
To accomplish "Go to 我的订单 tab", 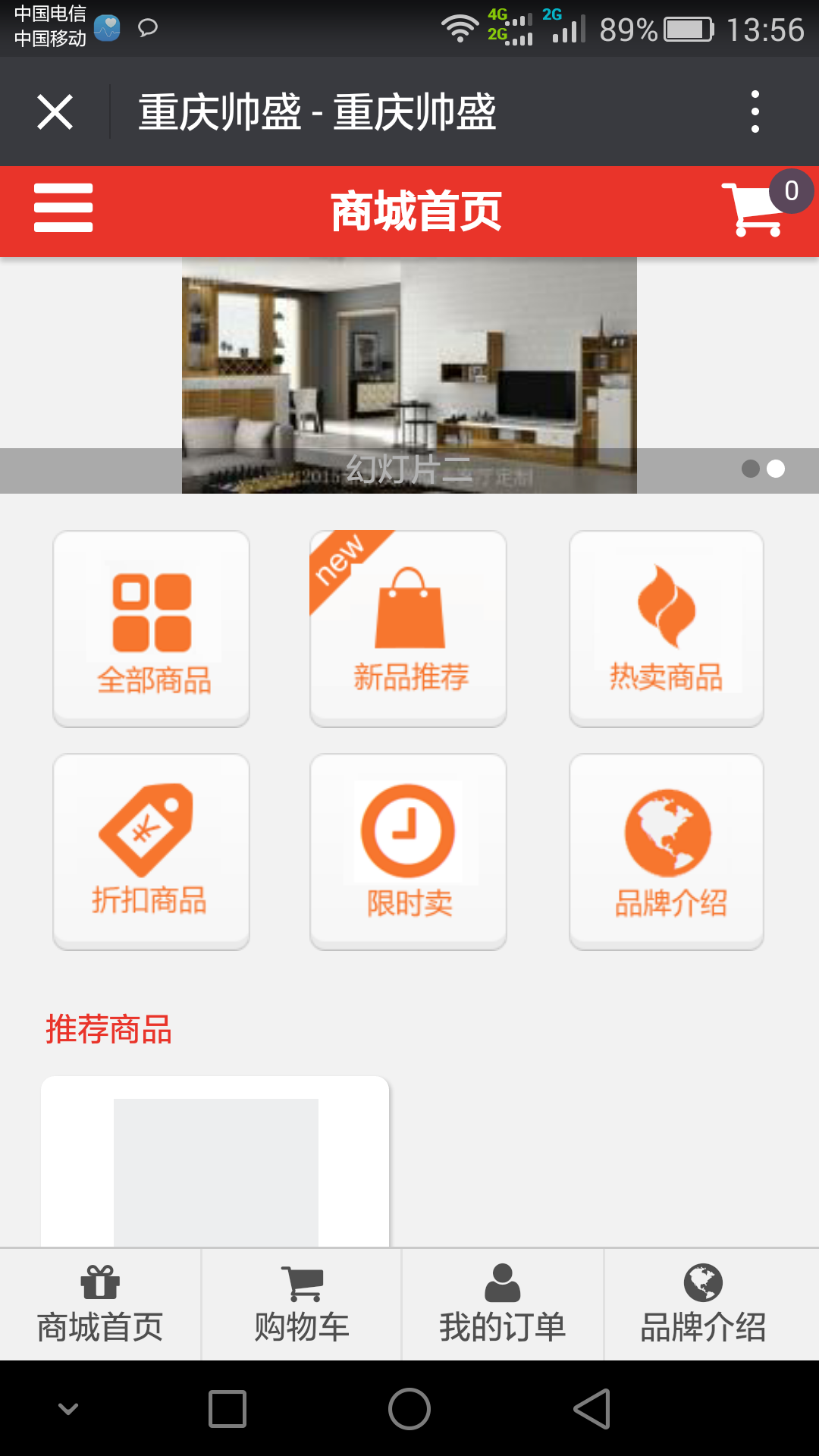I will pos(503,1304).
